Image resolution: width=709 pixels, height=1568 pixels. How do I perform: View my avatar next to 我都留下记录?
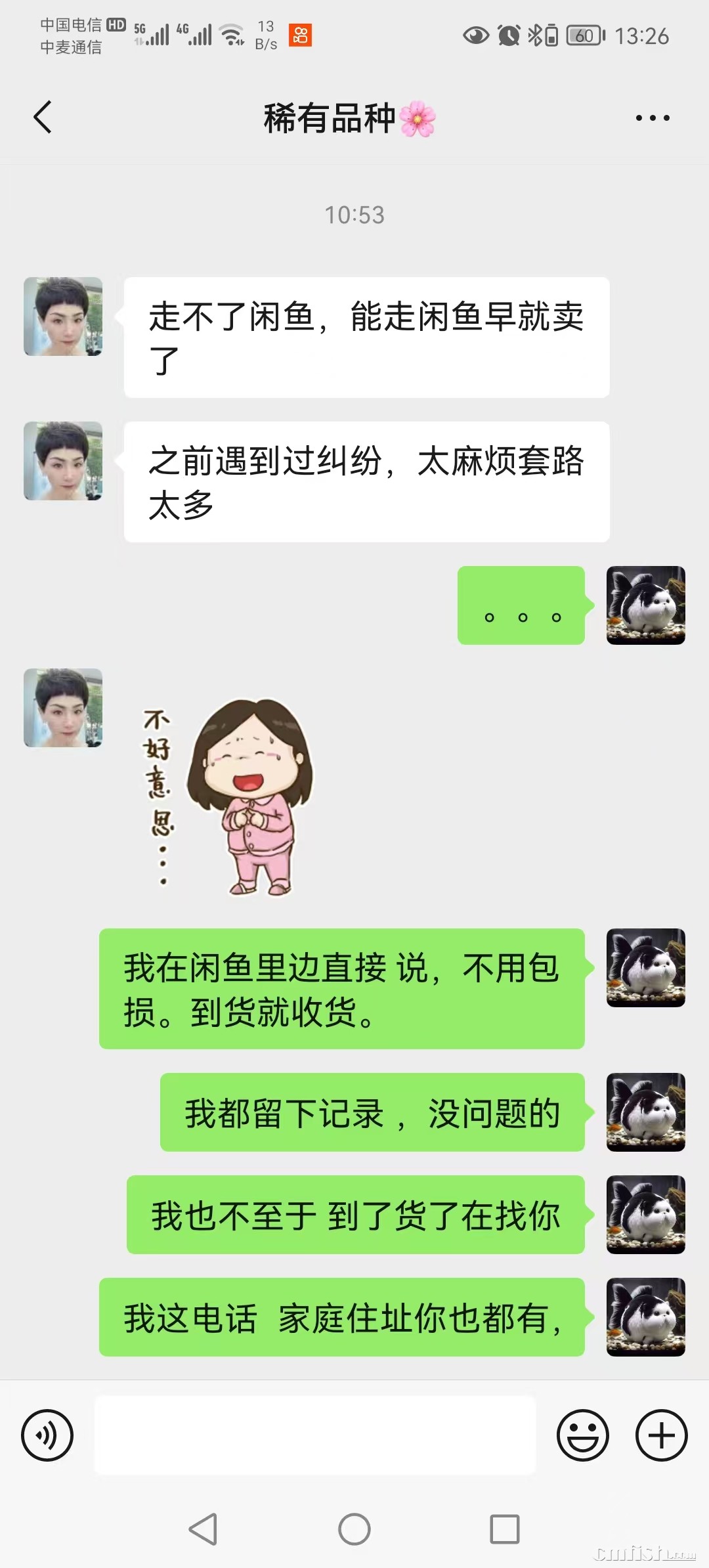(x=646, y=1112)
